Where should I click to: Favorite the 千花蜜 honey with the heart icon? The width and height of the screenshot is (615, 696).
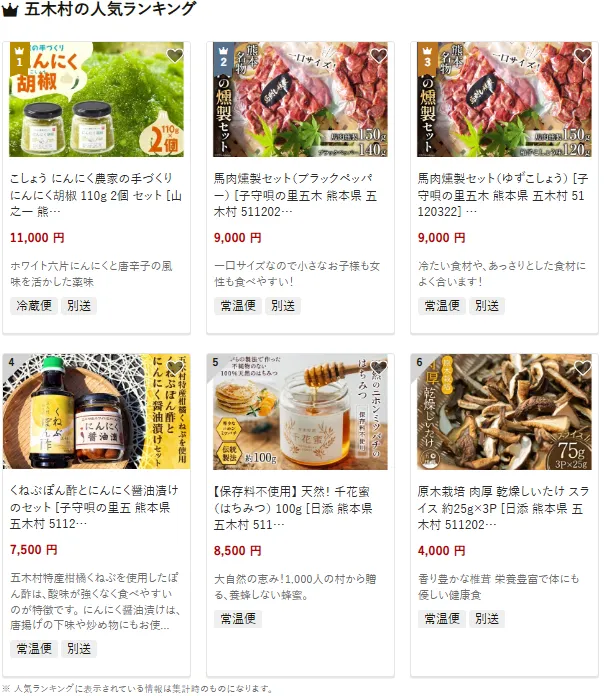click(x=378, y=368)
